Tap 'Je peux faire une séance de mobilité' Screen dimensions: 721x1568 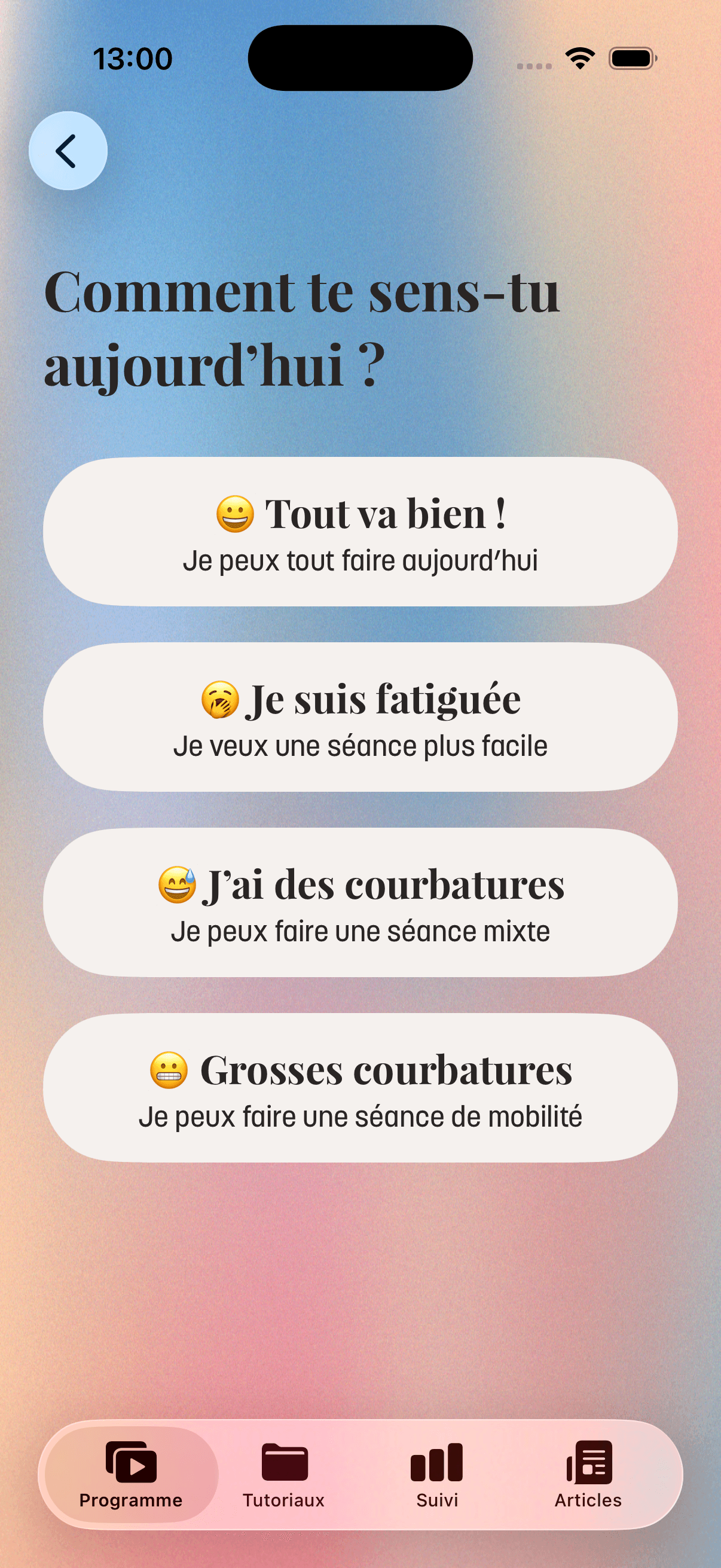pos(363,1116)
